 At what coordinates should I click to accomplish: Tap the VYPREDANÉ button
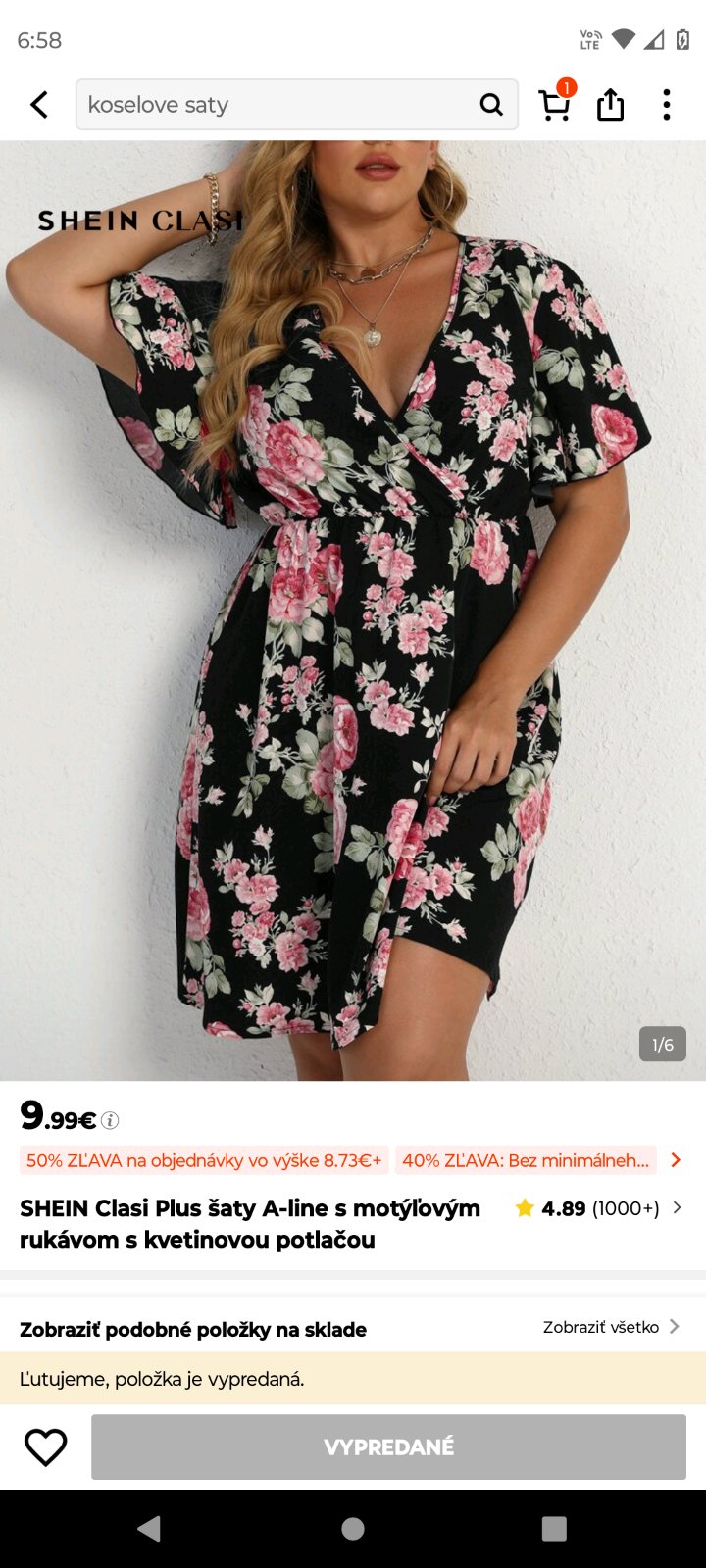click(x=388, y=1446)
